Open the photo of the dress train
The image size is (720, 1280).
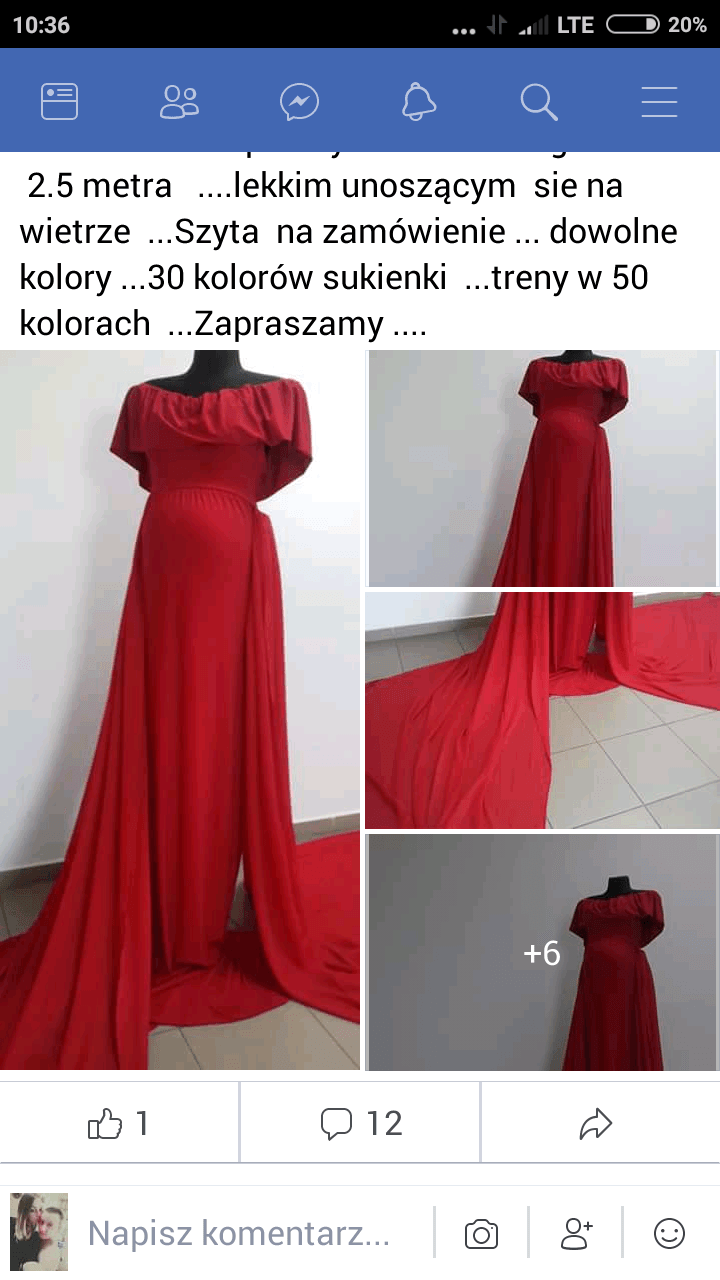(x=542, y=710)
